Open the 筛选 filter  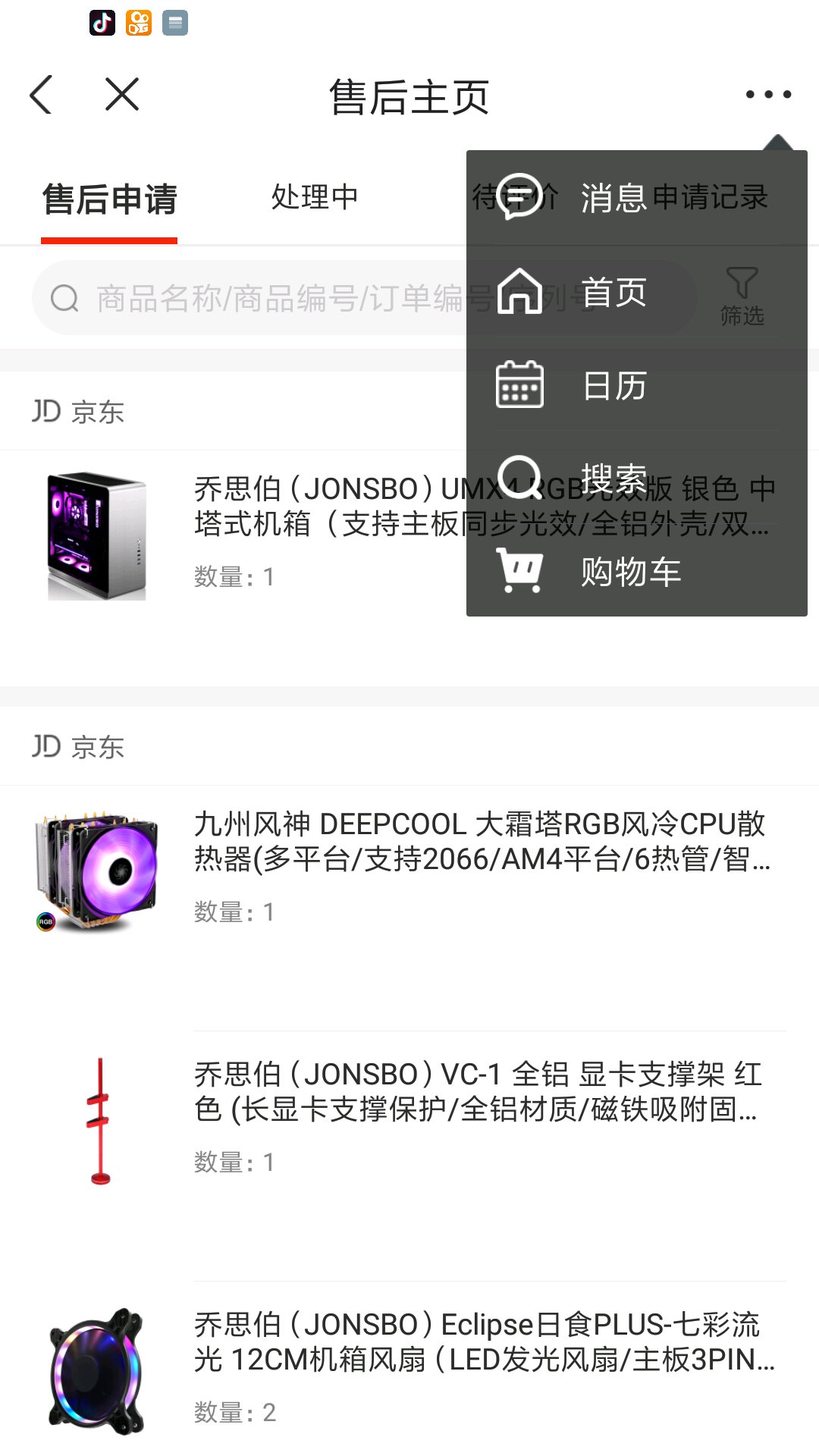coord(742,297)
